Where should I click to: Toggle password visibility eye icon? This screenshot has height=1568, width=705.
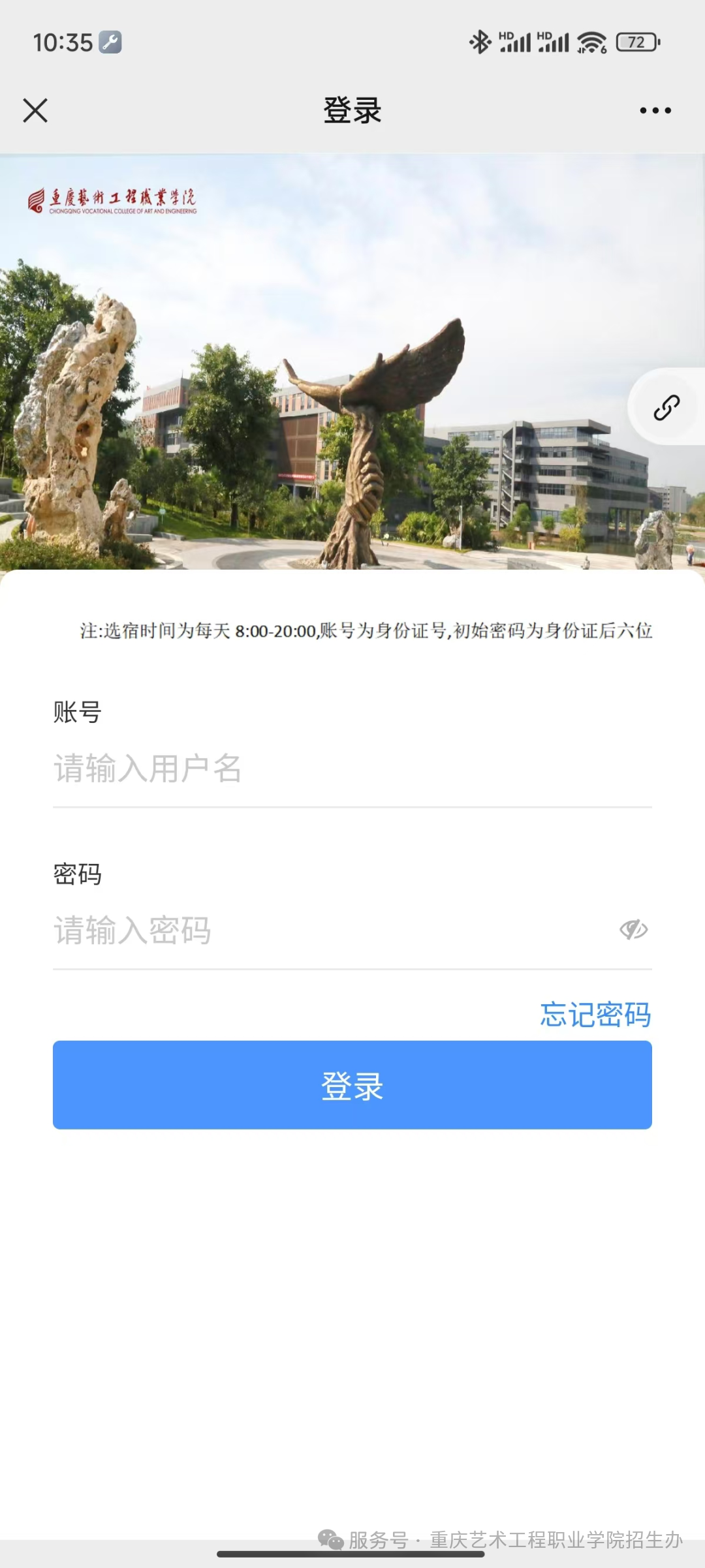(633, 929)
